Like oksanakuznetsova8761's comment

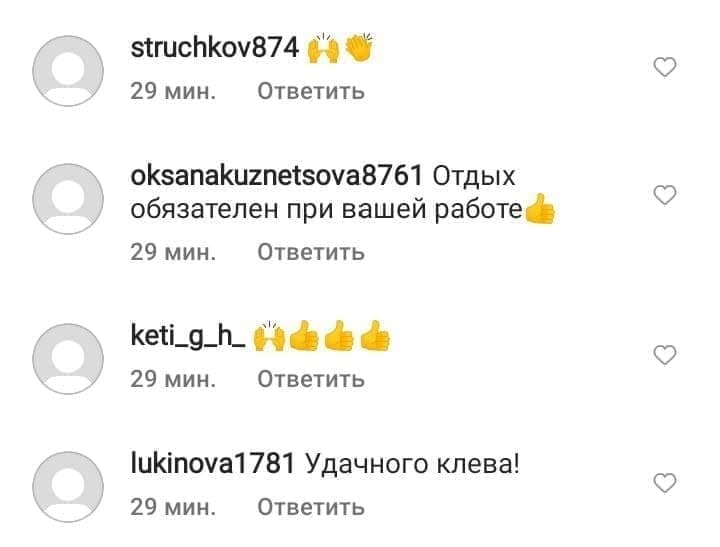coord(664,195)
